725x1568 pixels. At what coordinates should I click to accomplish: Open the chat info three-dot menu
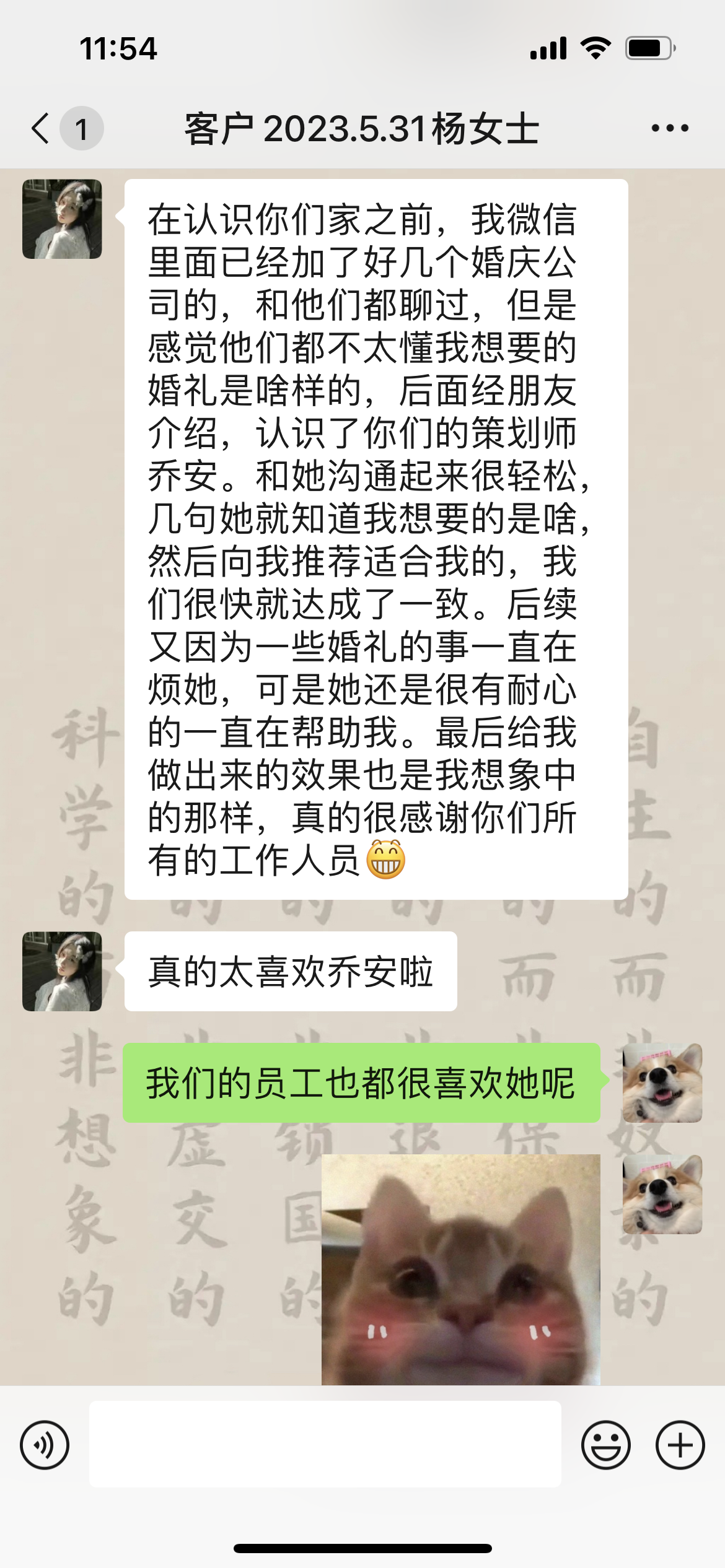pyautogui.click(x=670, y=129)
